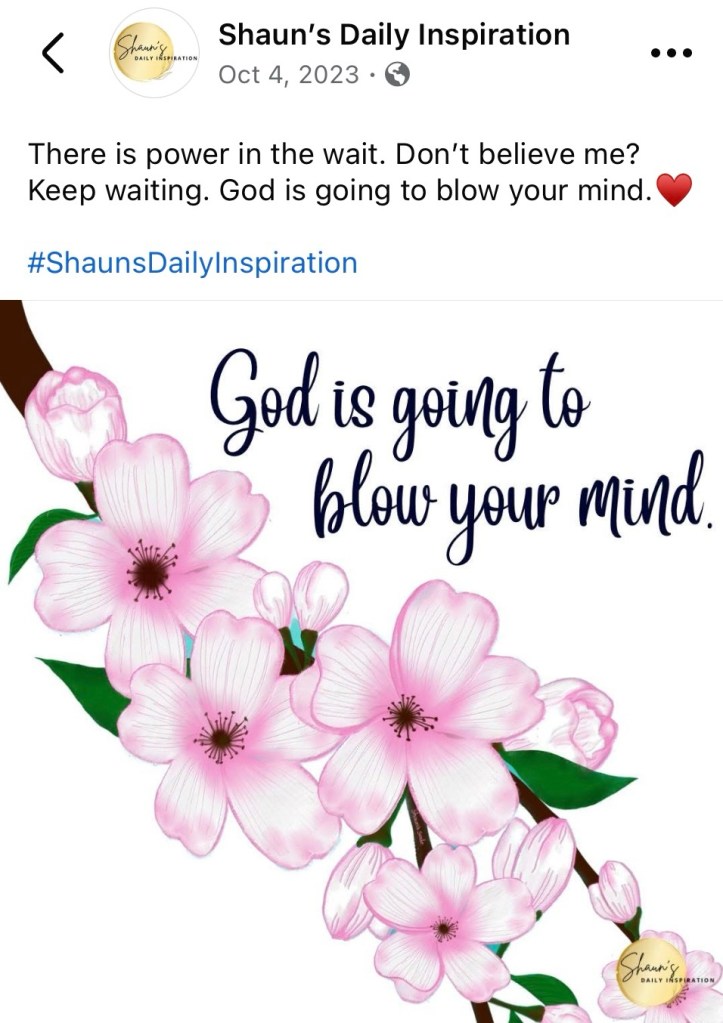Open the Shaun's Daily Inspiration profile picture
Screen dimensions: 723x1023
point(154,53)
